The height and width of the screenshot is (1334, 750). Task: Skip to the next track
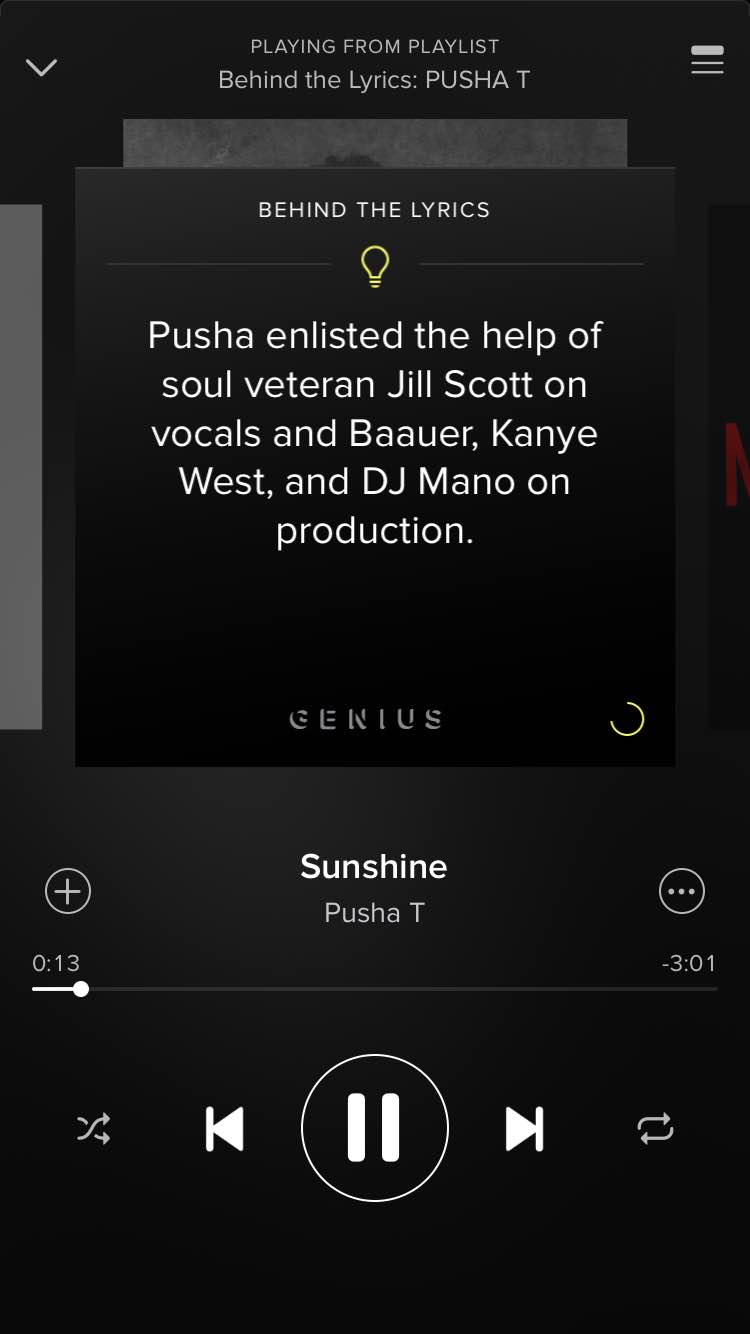coord(525,1129)
